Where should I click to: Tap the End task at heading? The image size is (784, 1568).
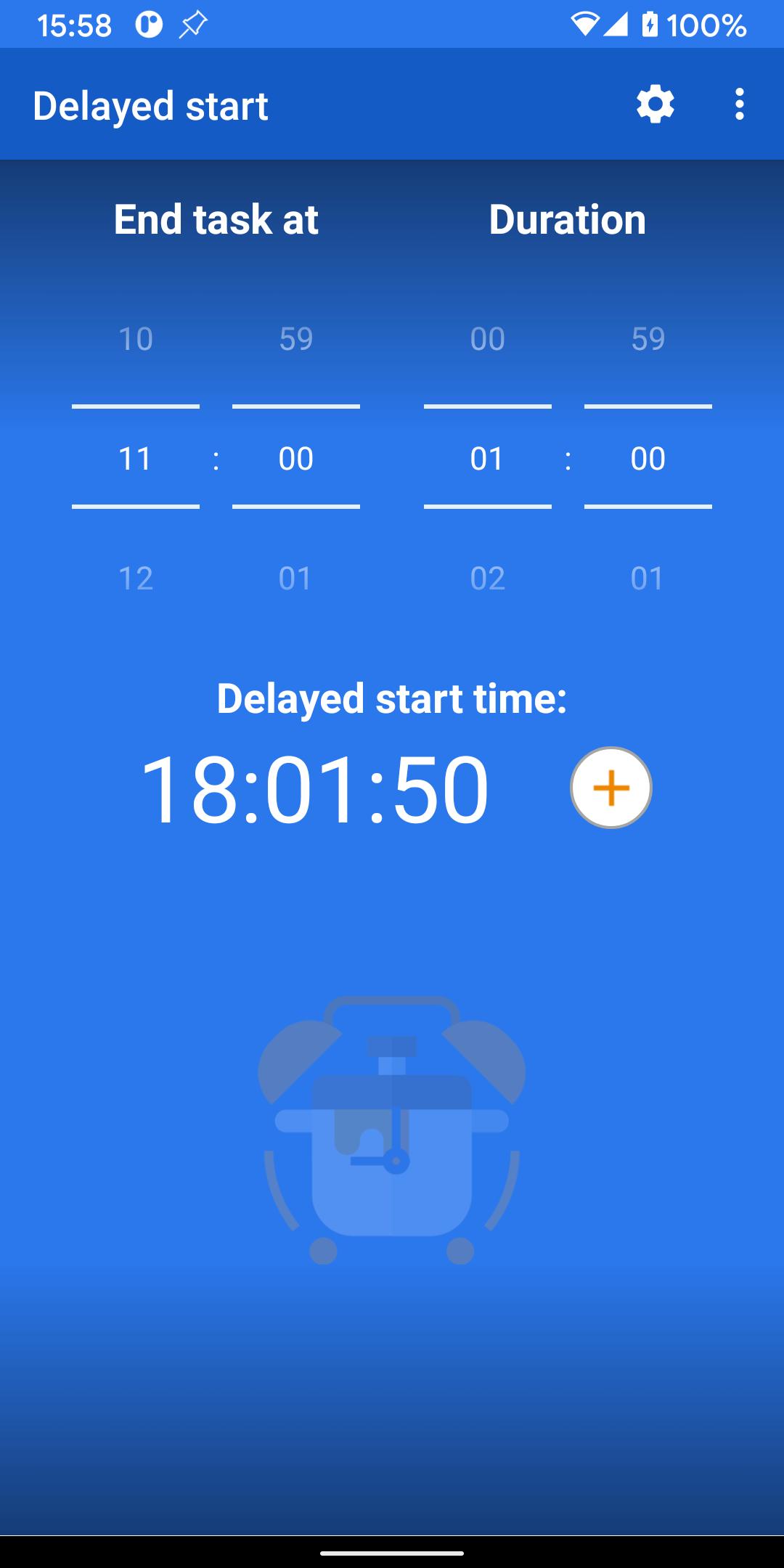point(216,219)
